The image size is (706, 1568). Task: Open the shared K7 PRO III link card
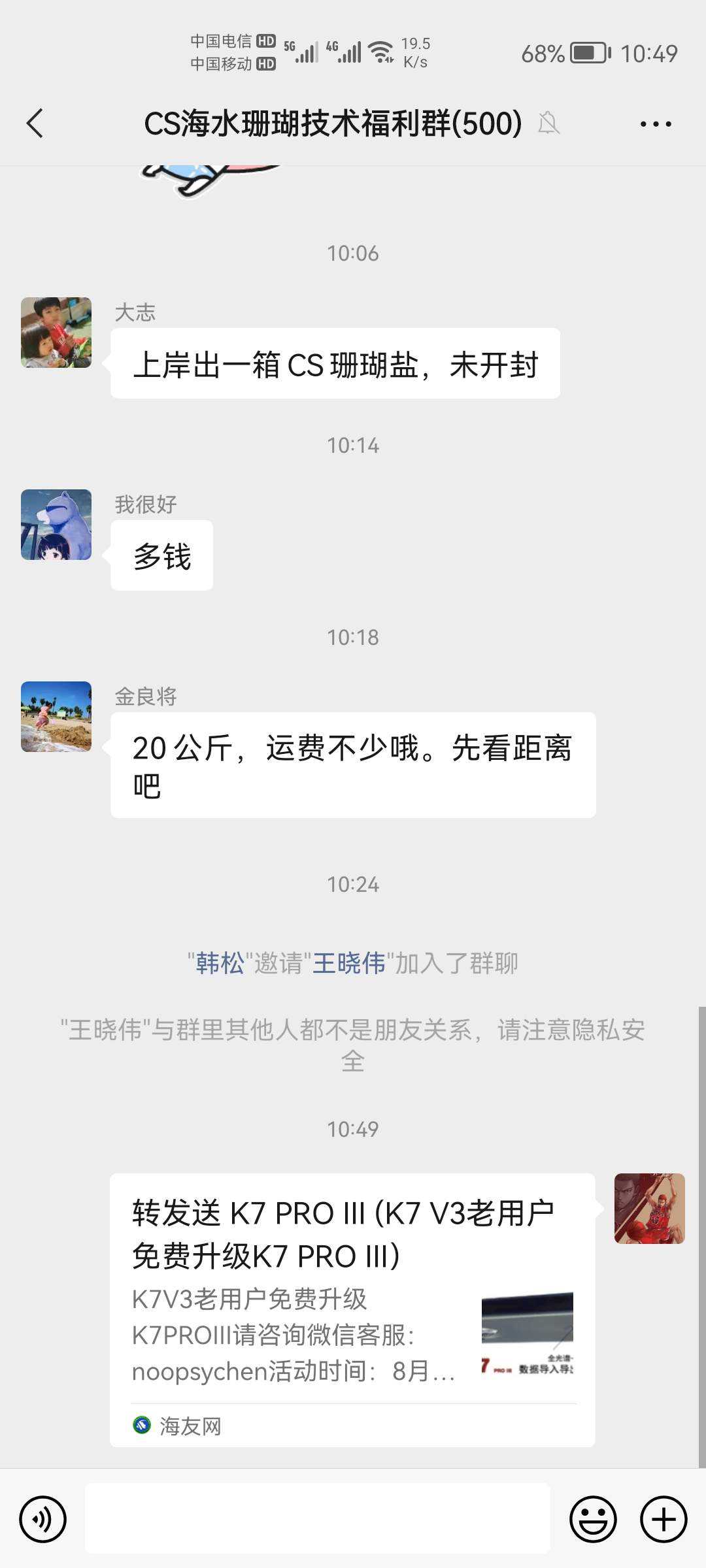pos(352,1310)
